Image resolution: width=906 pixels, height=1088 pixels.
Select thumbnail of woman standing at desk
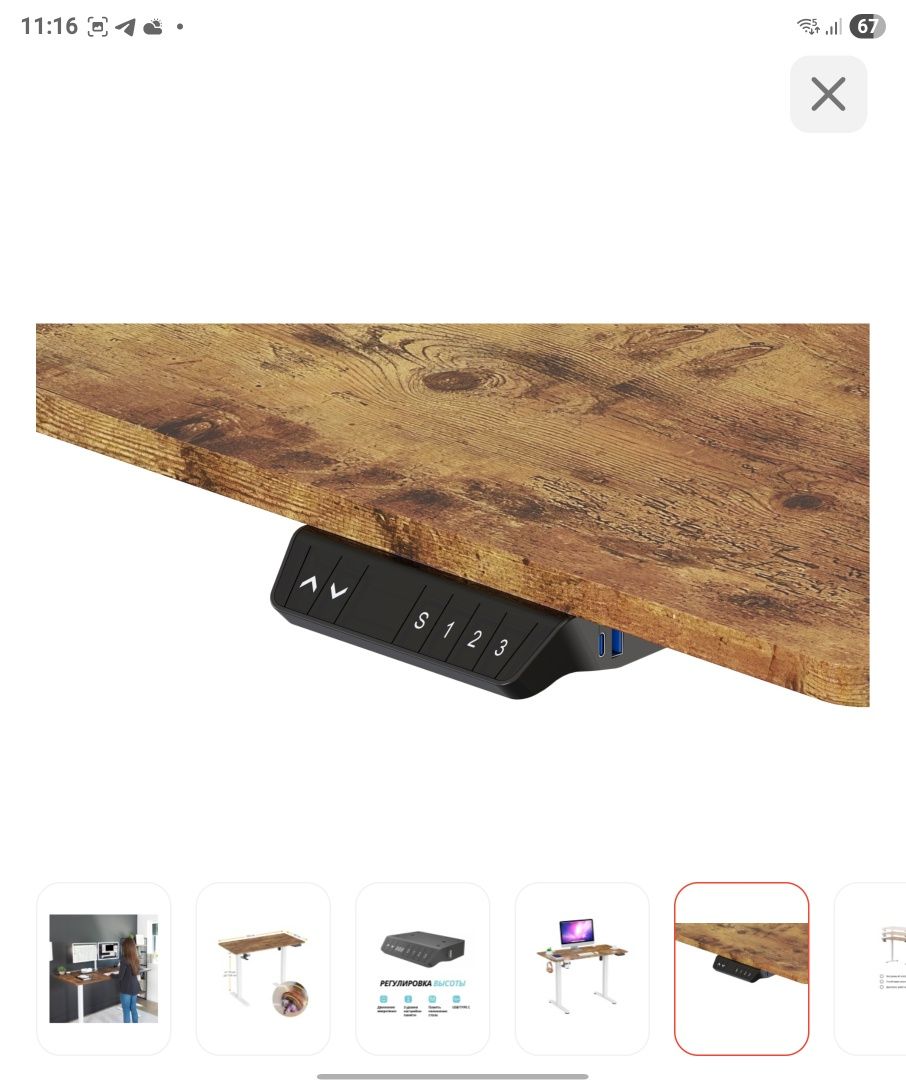pos(104,968)
